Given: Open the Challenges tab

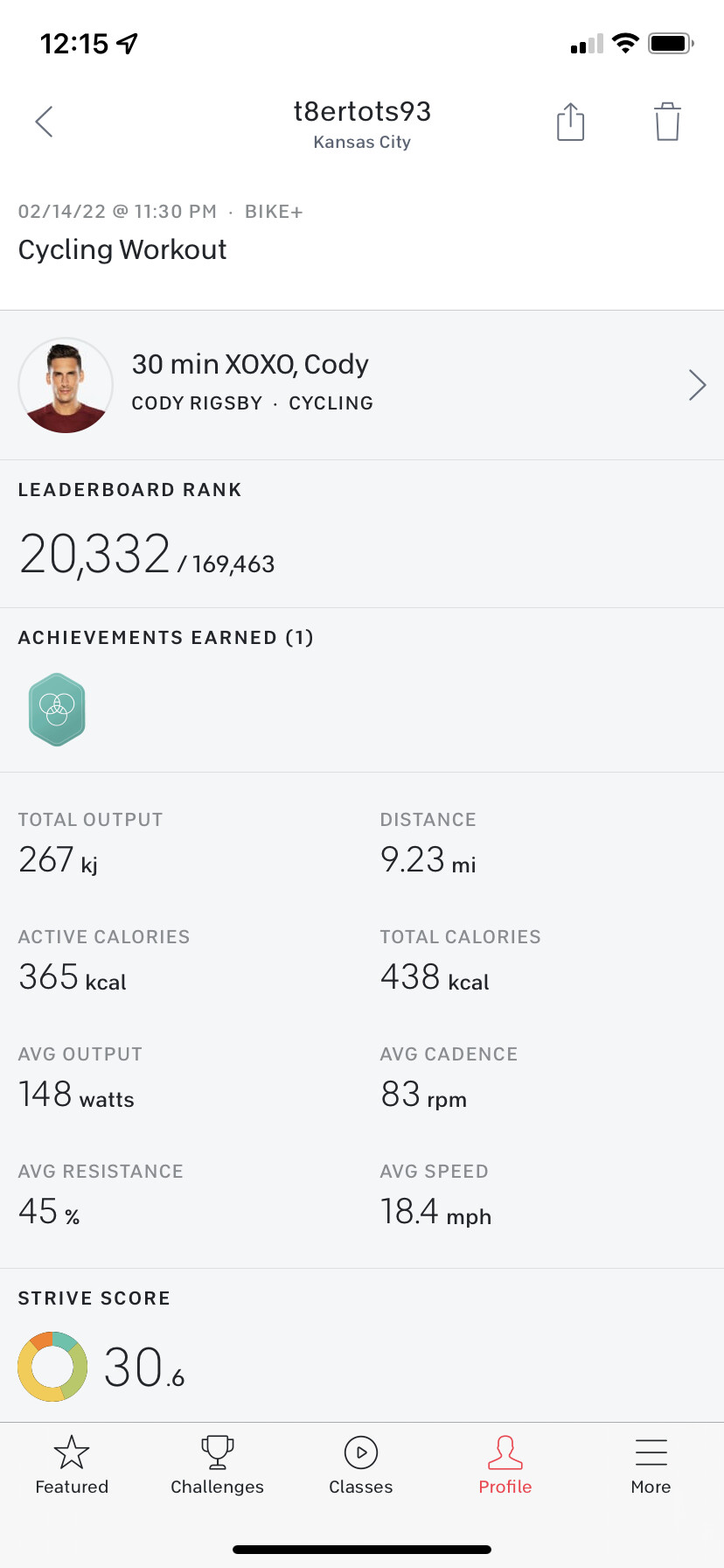Looking at the screenshot, I should [217, 1465].
